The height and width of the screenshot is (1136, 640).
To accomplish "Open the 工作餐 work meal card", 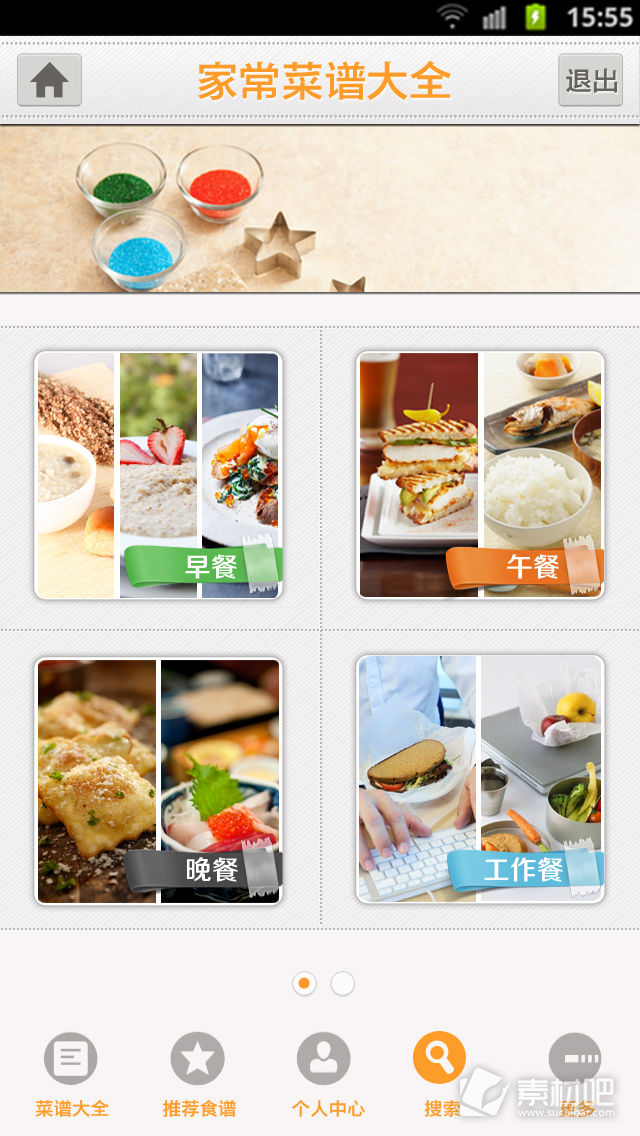I will click(x=480, y=780).
